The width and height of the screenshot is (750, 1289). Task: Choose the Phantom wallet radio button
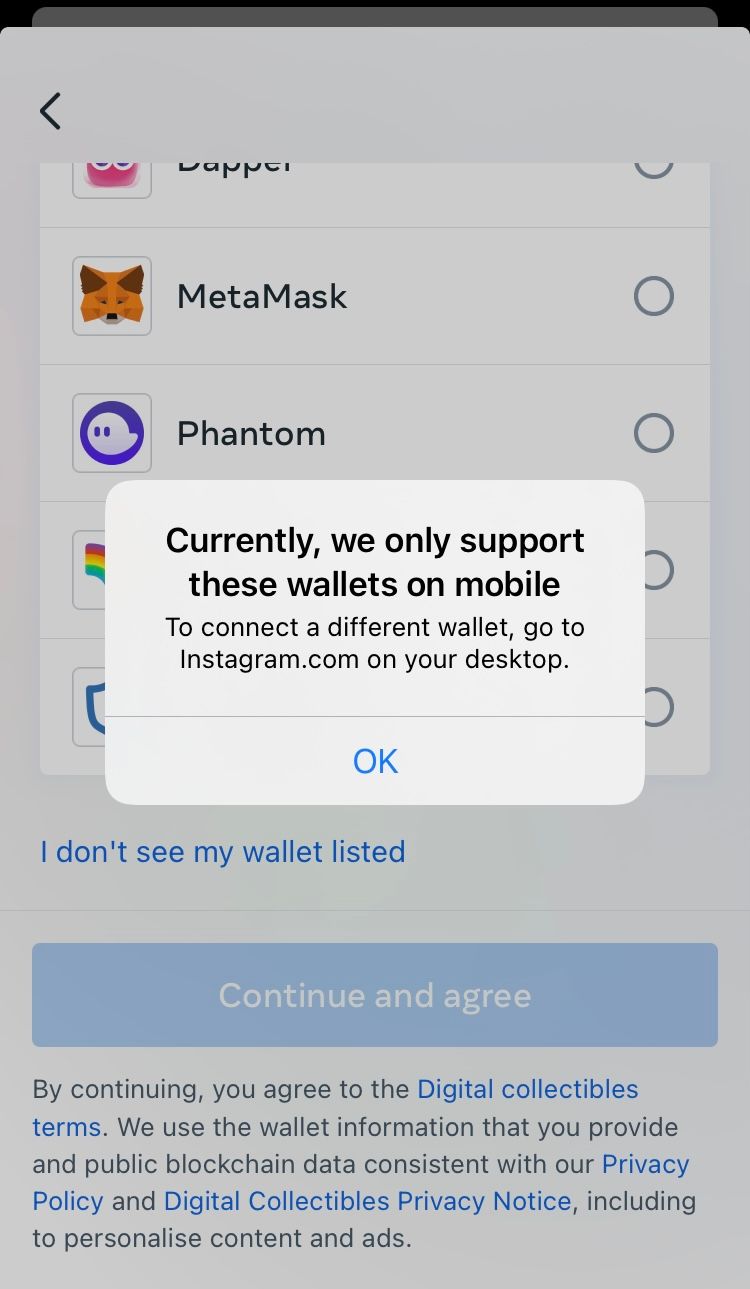[654, 433]
